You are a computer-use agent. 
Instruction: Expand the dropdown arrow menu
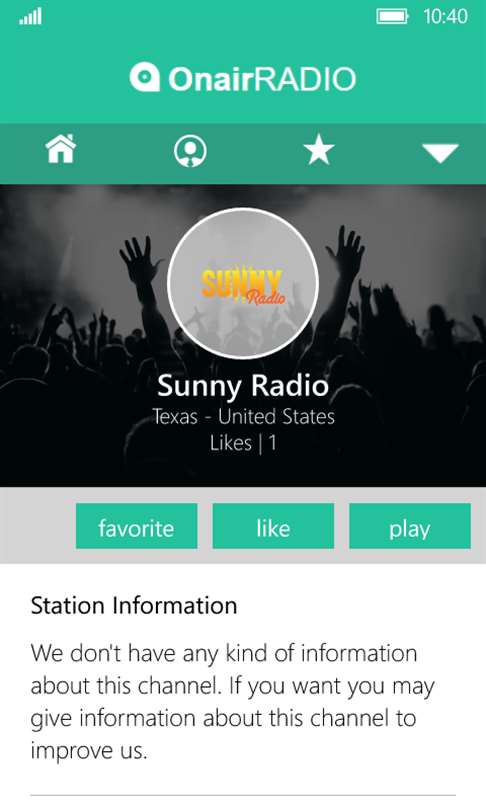pos(440,153)
